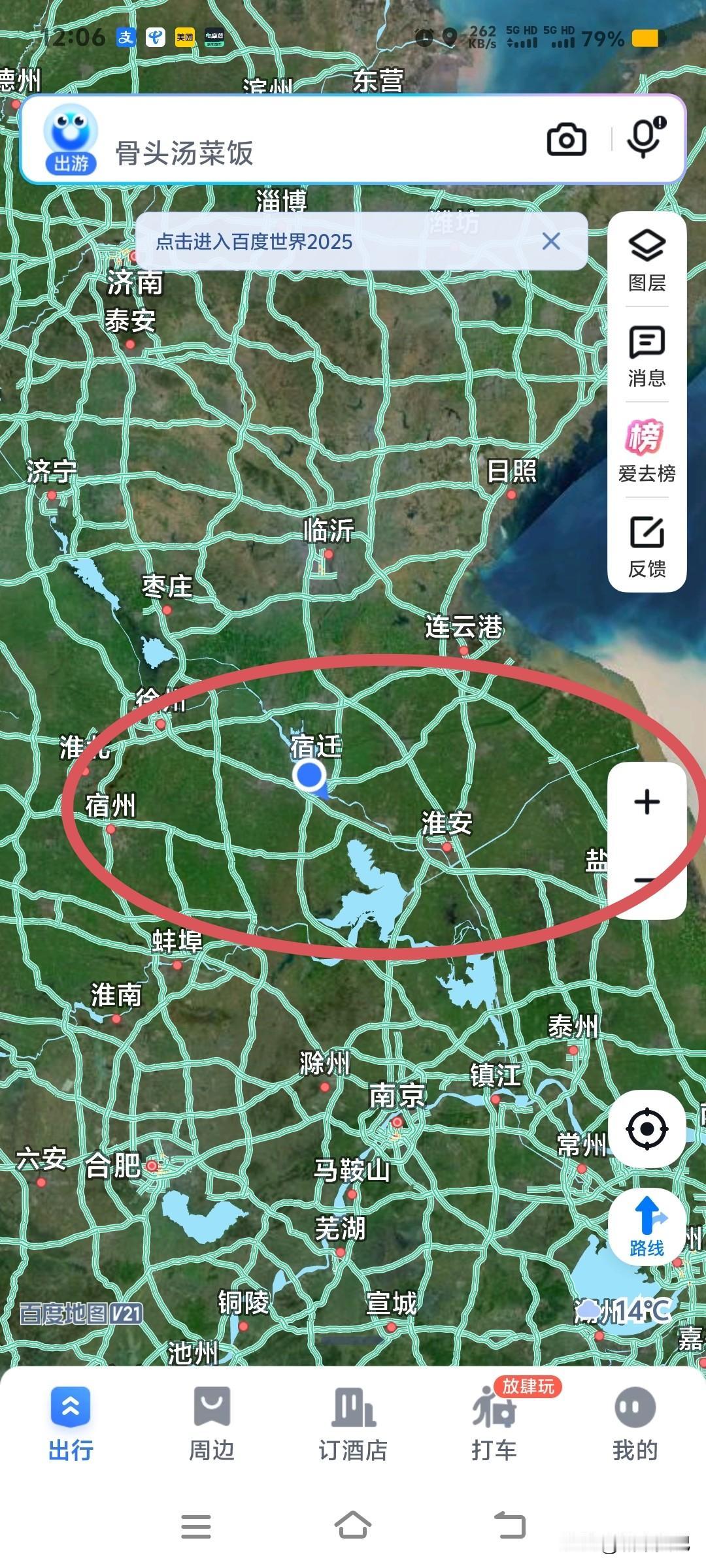Recenter the map on my location

647,1128
